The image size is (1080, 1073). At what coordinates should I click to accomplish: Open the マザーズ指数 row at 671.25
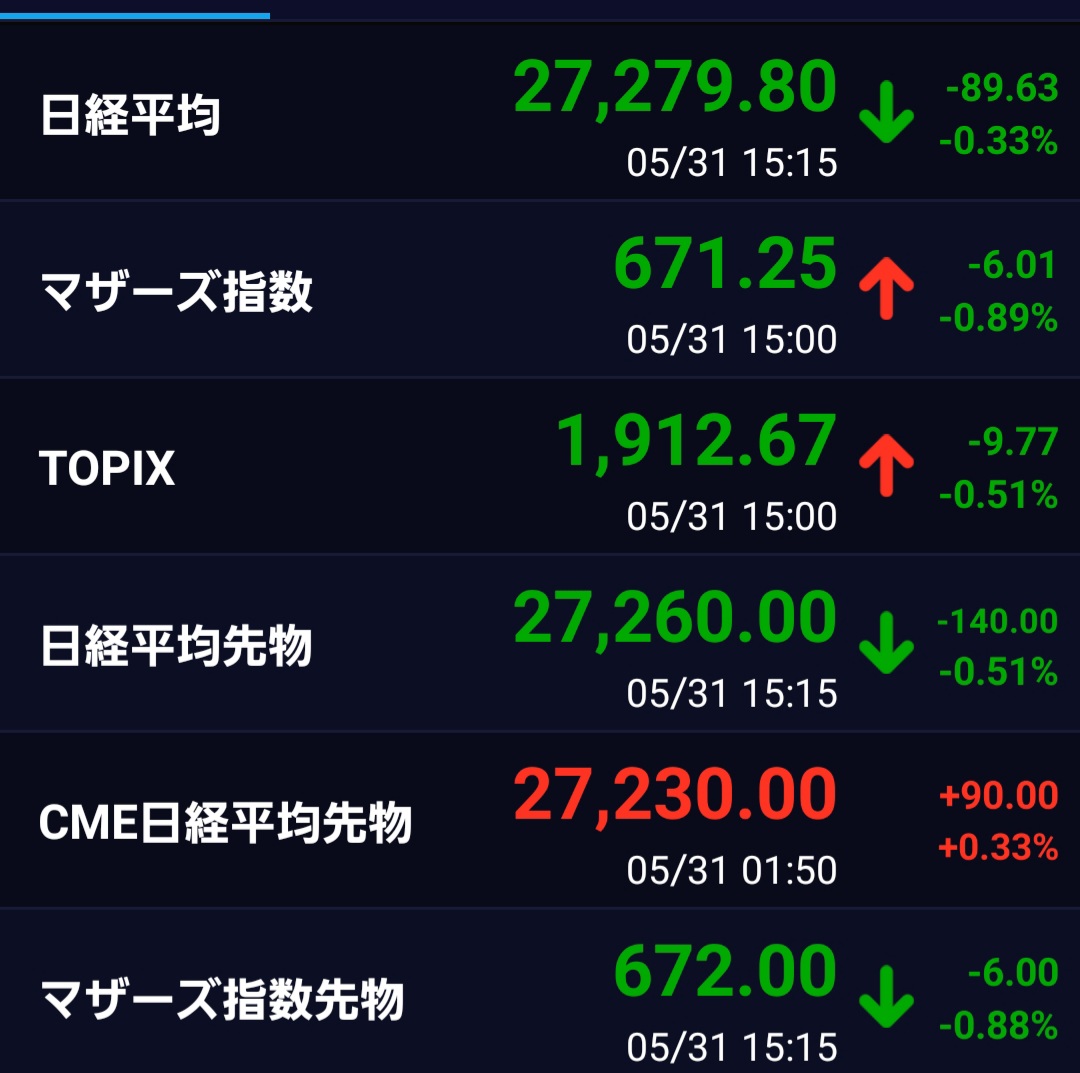click(x=540, y=289)
